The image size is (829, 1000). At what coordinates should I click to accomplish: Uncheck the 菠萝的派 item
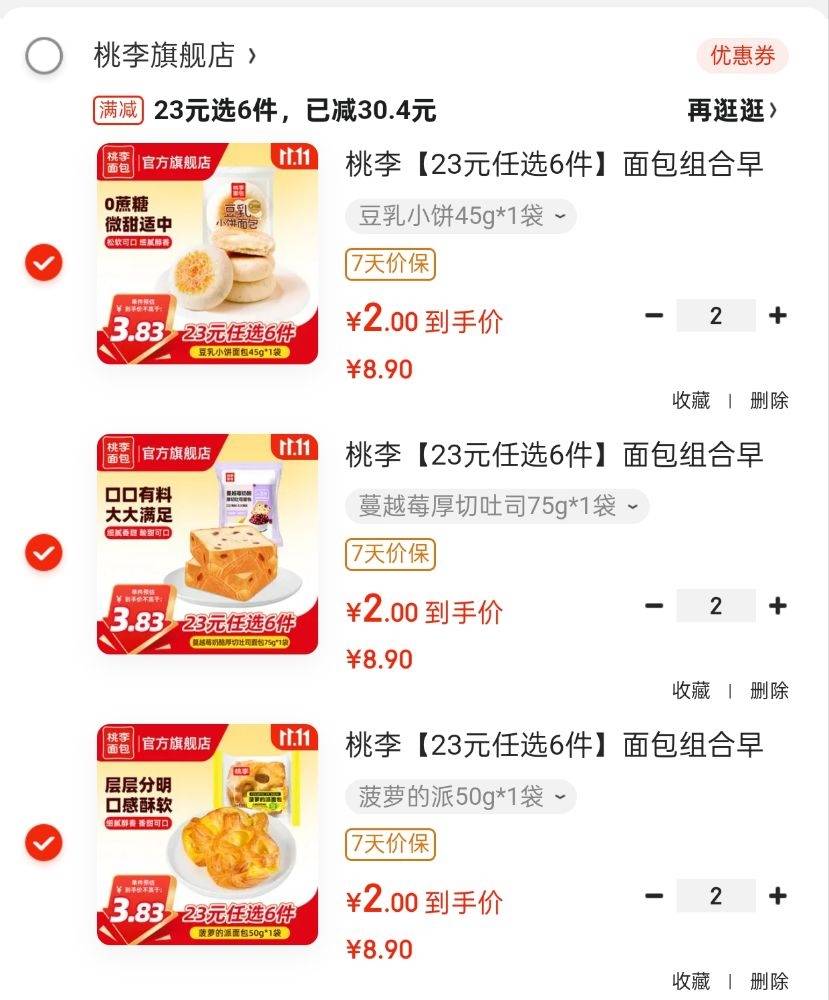coord(44,842)
